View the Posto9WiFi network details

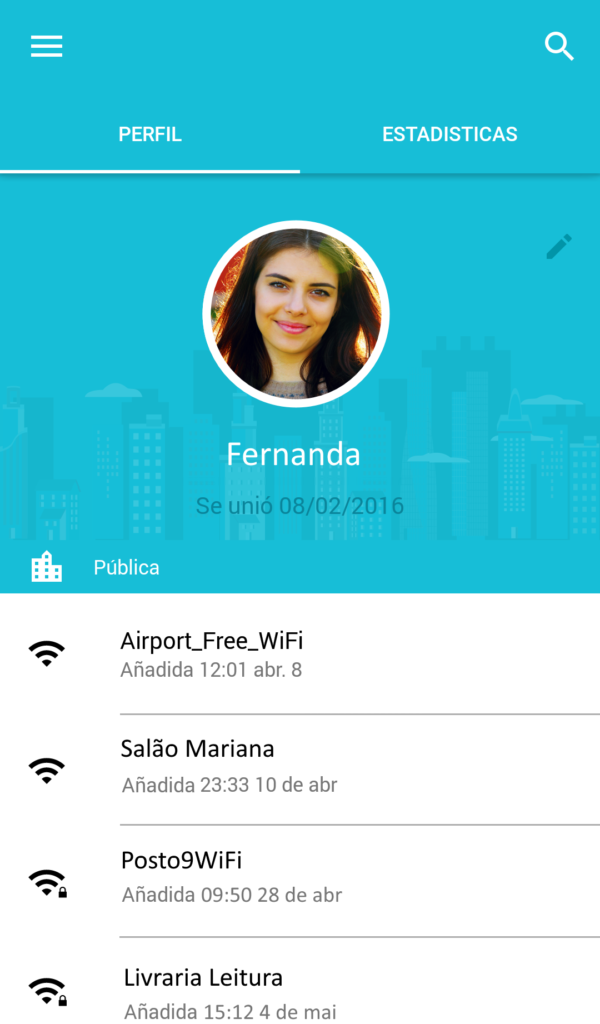point(300,880)
